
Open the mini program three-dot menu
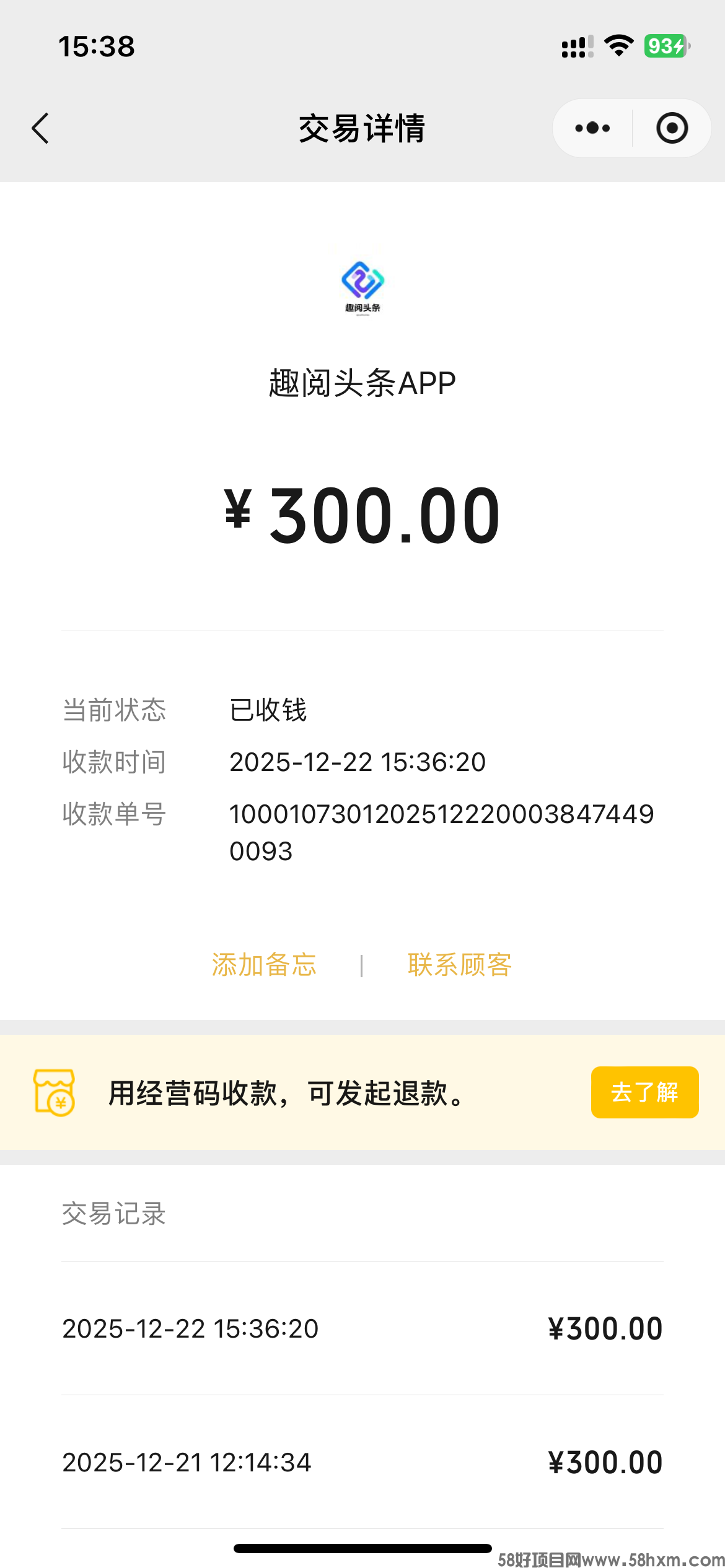click(592, 128)
